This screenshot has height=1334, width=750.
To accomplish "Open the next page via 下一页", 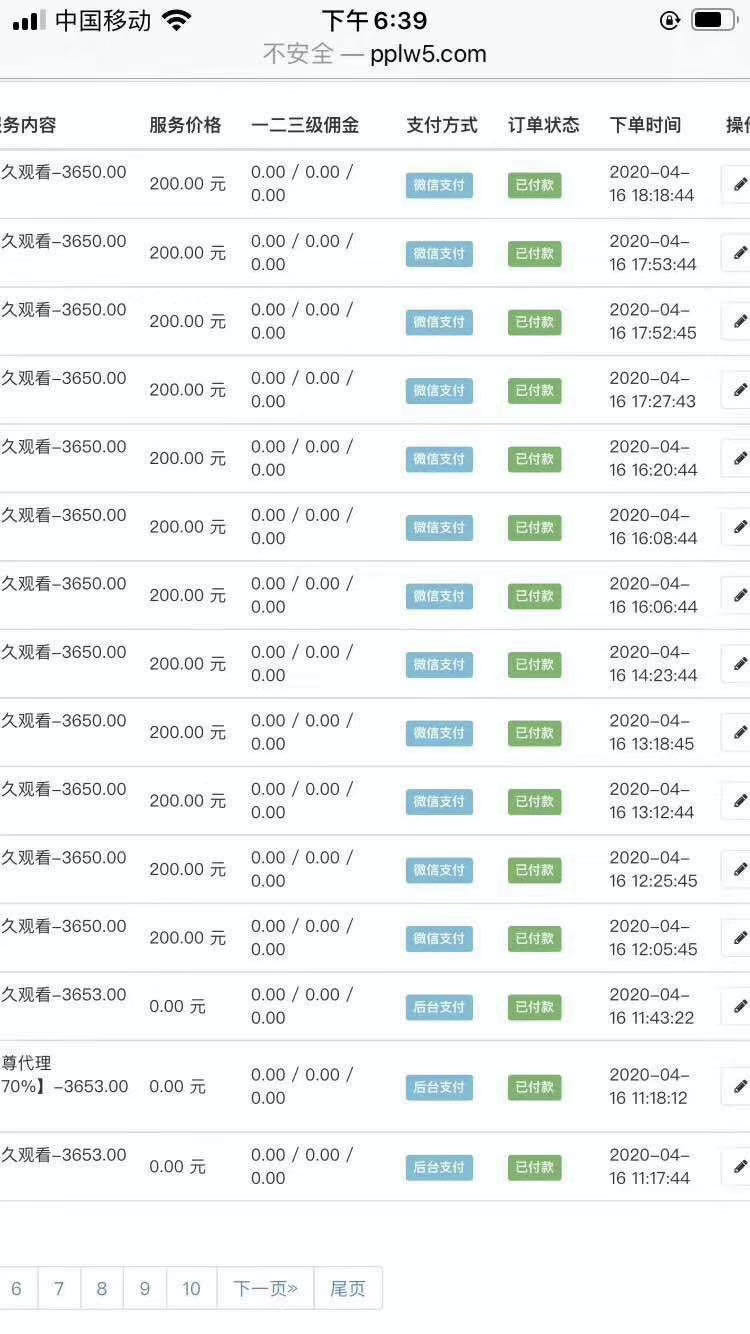I will coord(265,1288).
